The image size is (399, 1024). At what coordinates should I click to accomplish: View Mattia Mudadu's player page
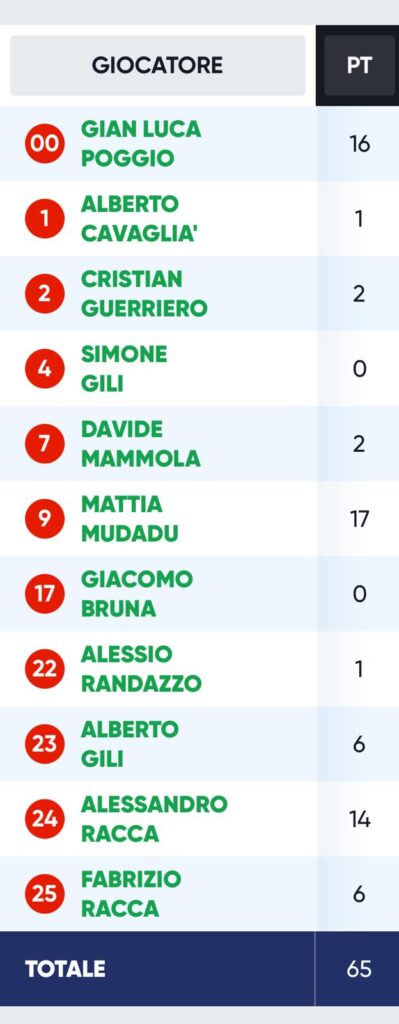pos(130,519)
